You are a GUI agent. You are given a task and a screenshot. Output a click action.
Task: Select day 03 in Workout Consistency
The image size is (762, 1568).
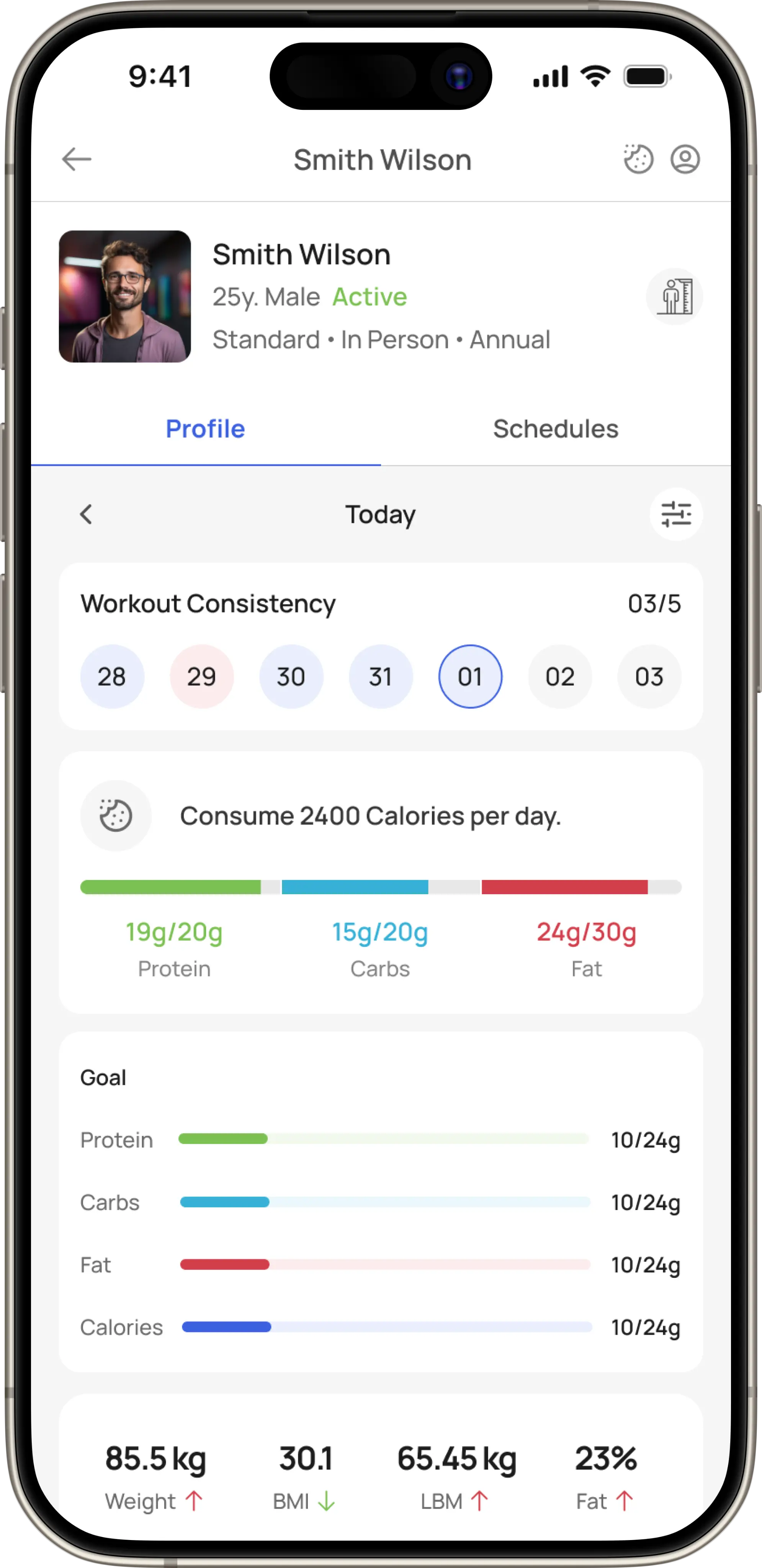[x=649, y=676]
